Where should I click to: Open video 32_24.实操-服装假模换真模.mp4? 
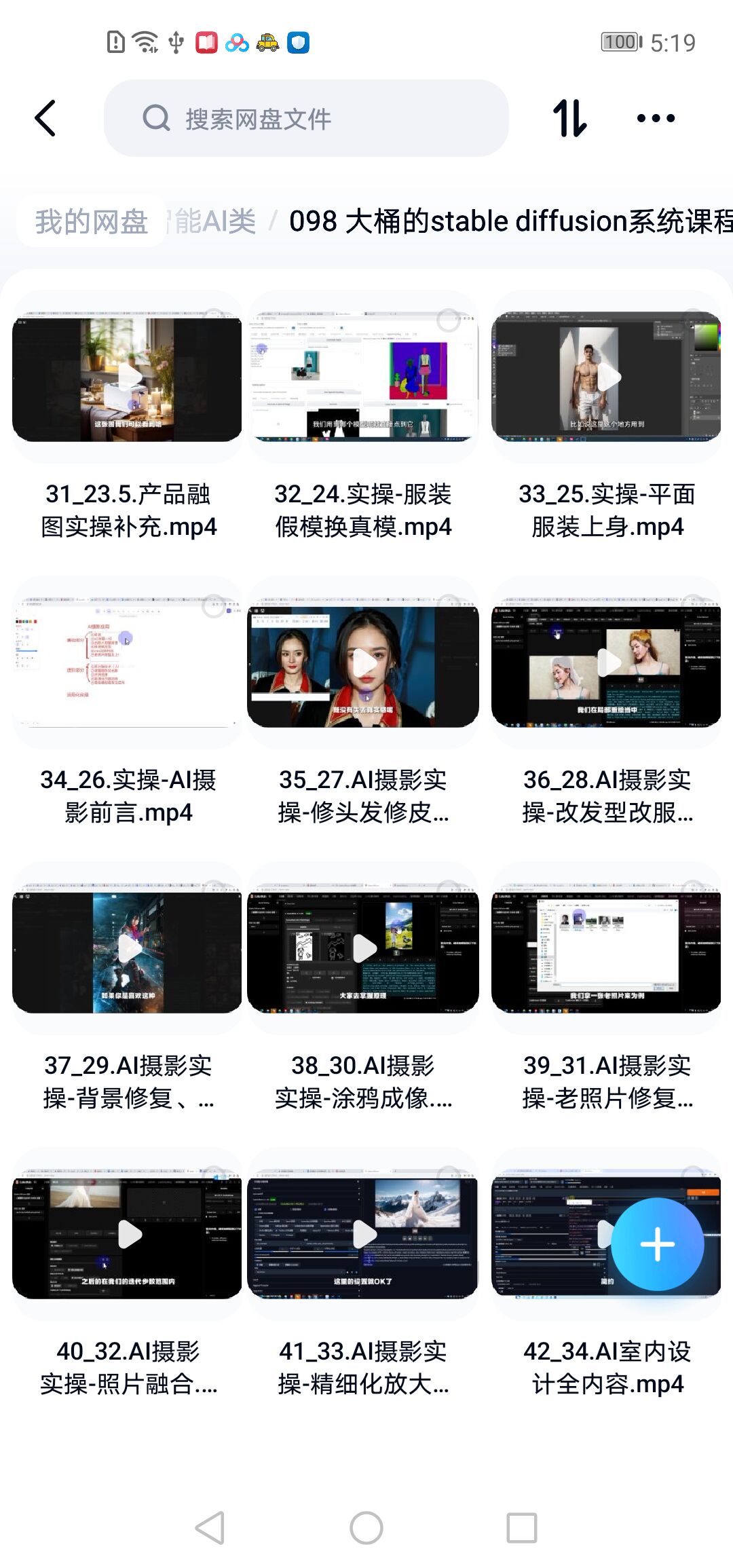click(x=363, y=377)
